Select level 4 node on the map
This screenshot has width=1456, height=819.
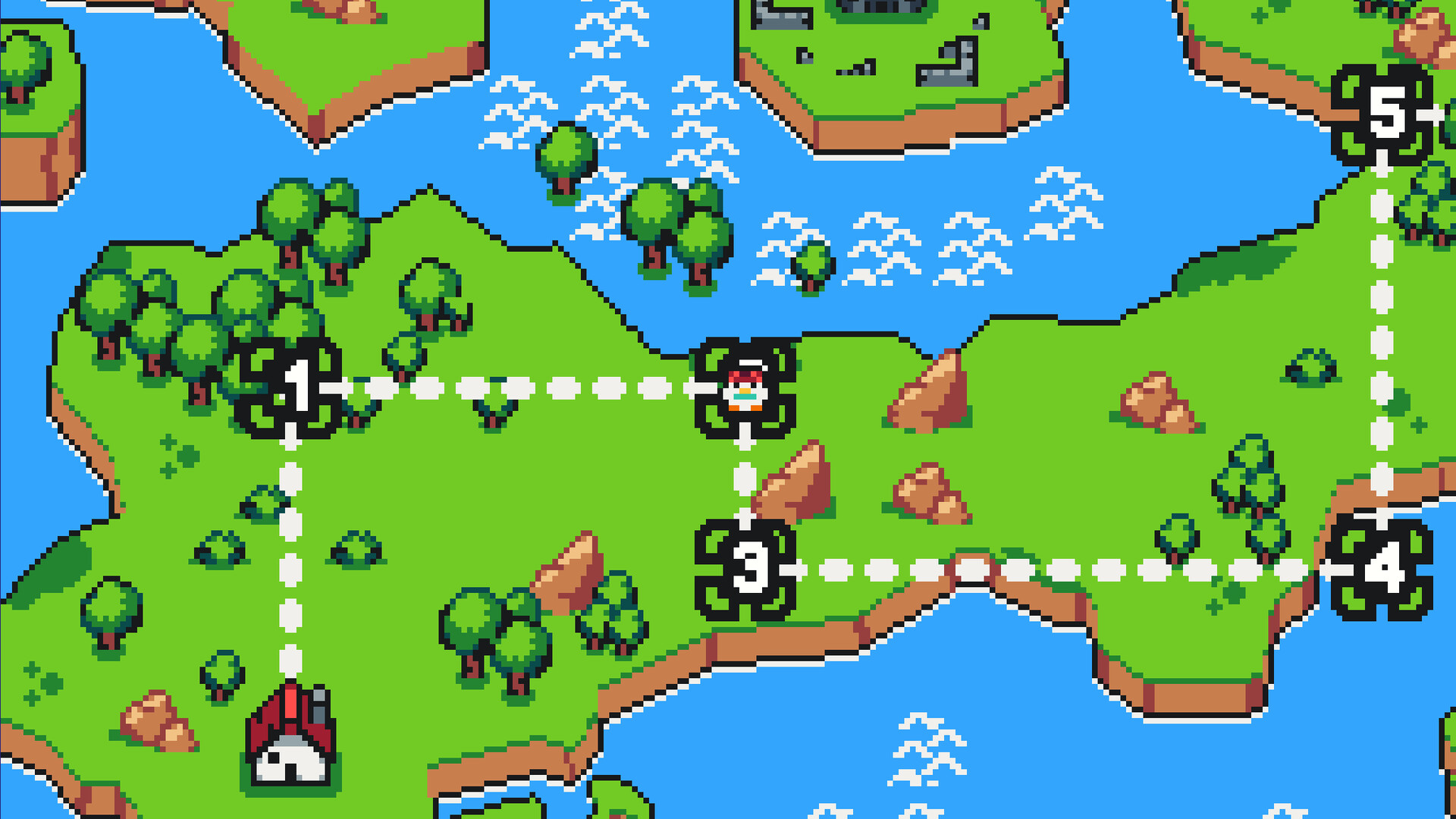(x=1382, y=570)
